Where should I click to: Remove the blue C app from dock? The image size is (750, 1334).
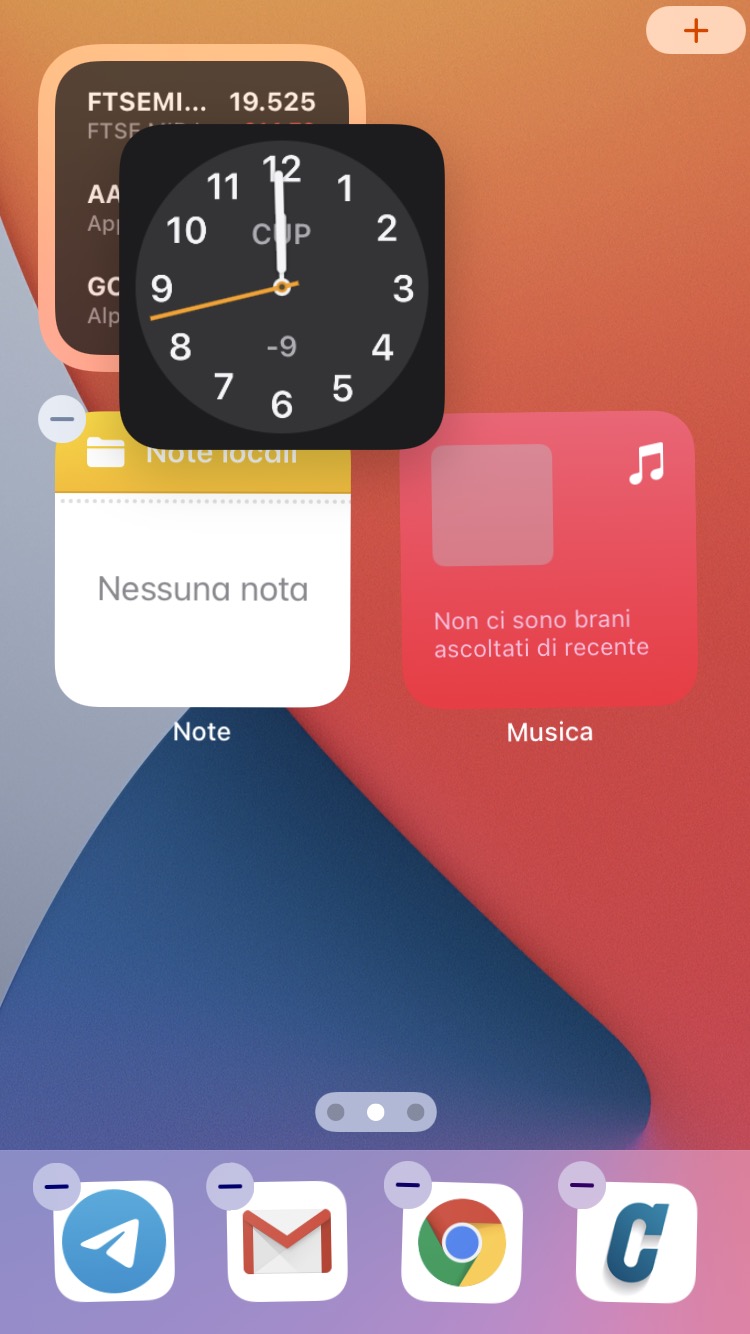click(582, 1185)
